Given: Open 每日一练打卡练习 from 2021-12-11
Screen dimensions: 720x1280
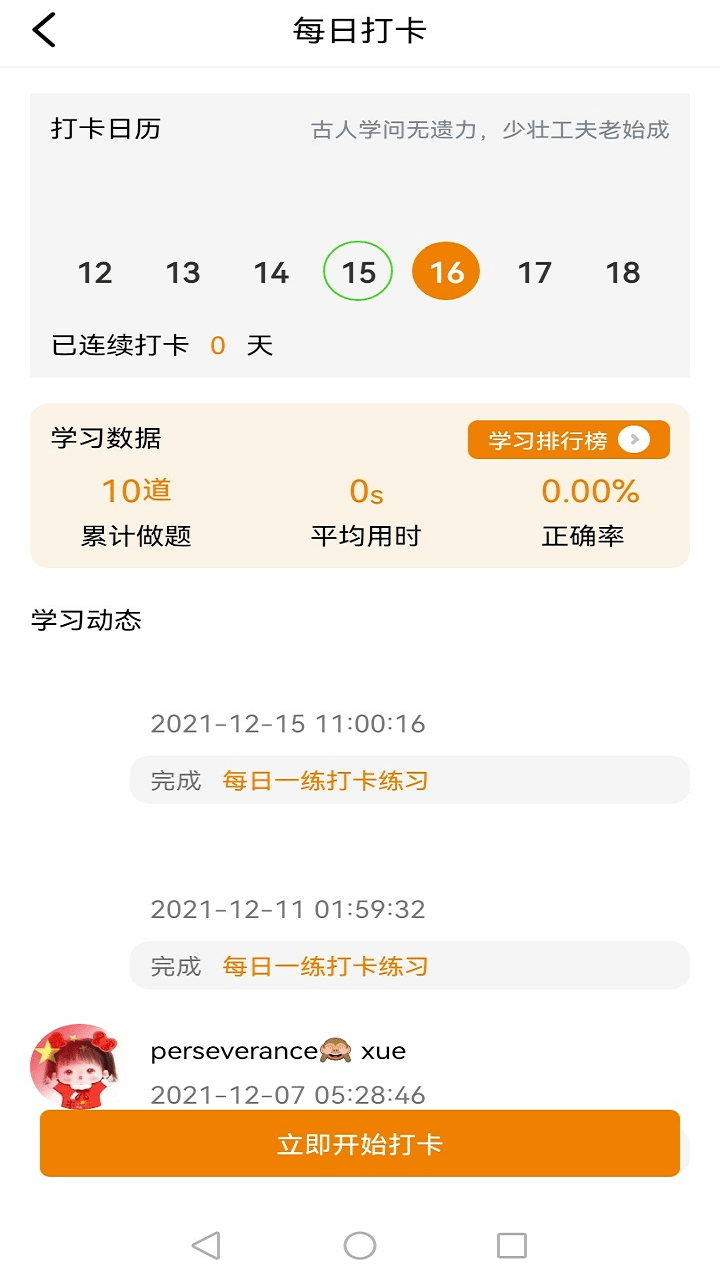Looking at the screenshot, I should 325,967.
